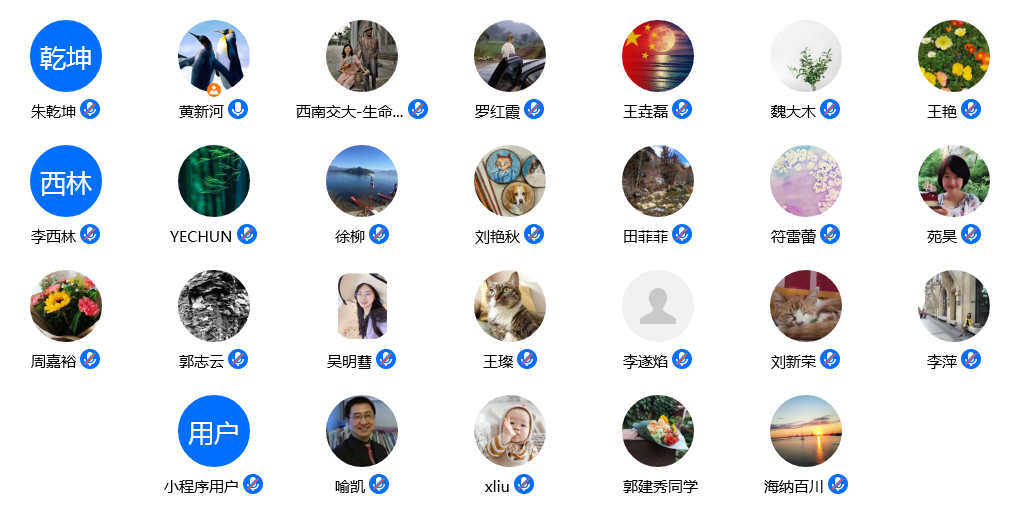Tap the YECHUN participant avatar

[214, 181]
